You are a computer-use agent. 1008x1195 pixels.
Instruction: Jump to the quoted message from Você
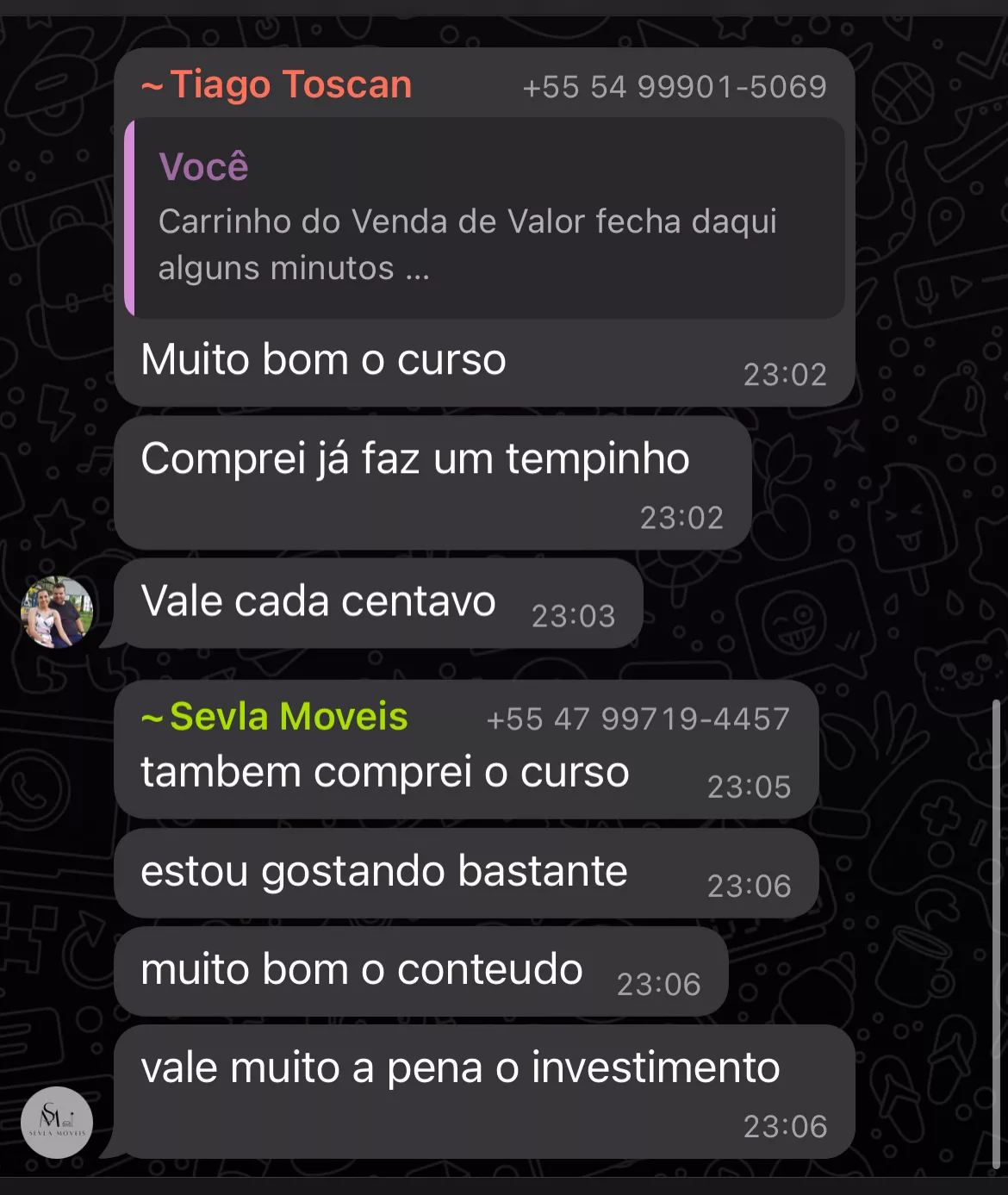(x=484, y=219)
